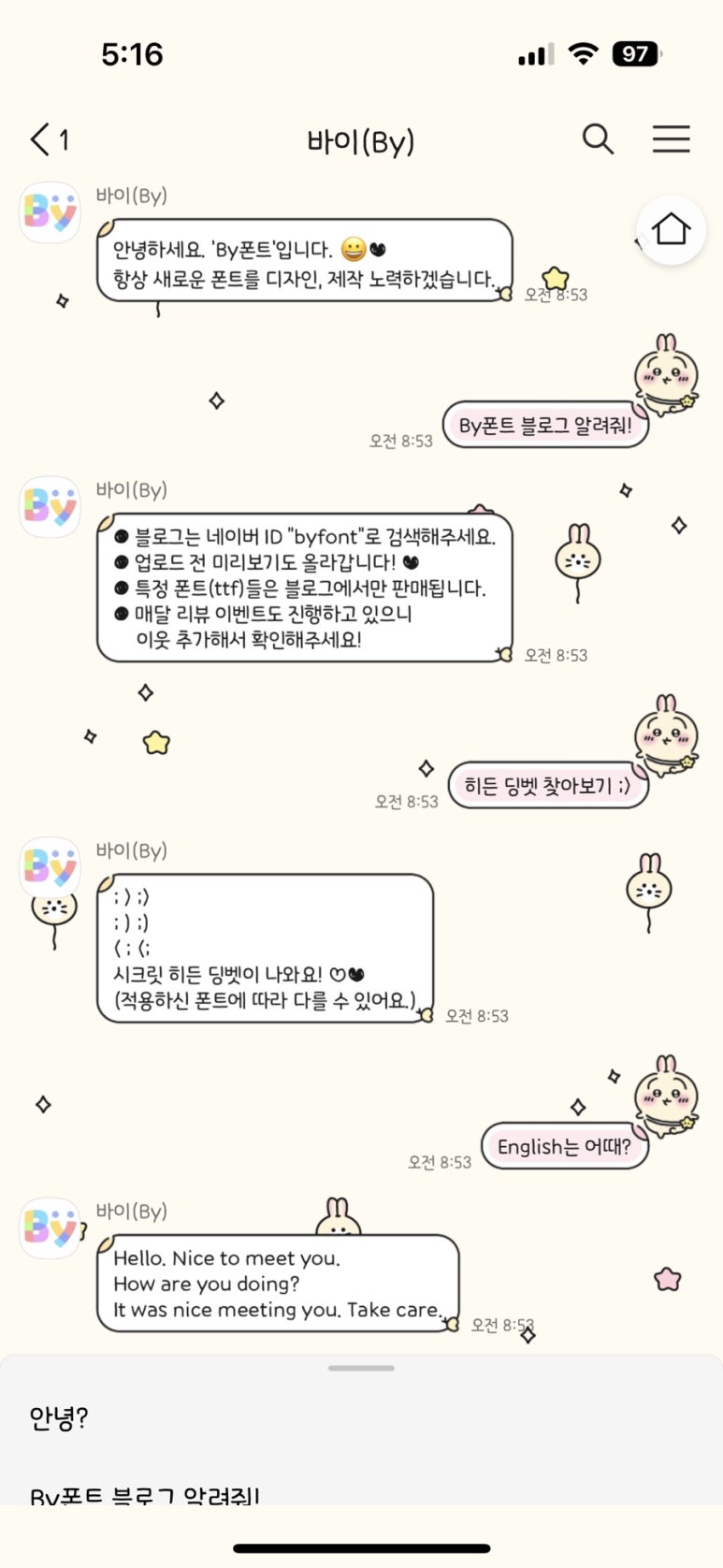This screenshot has width=723, height=1568.
Task: Choose By폰트 블로그 알려줘! suggested reply
Action: tap(145, 1495)
